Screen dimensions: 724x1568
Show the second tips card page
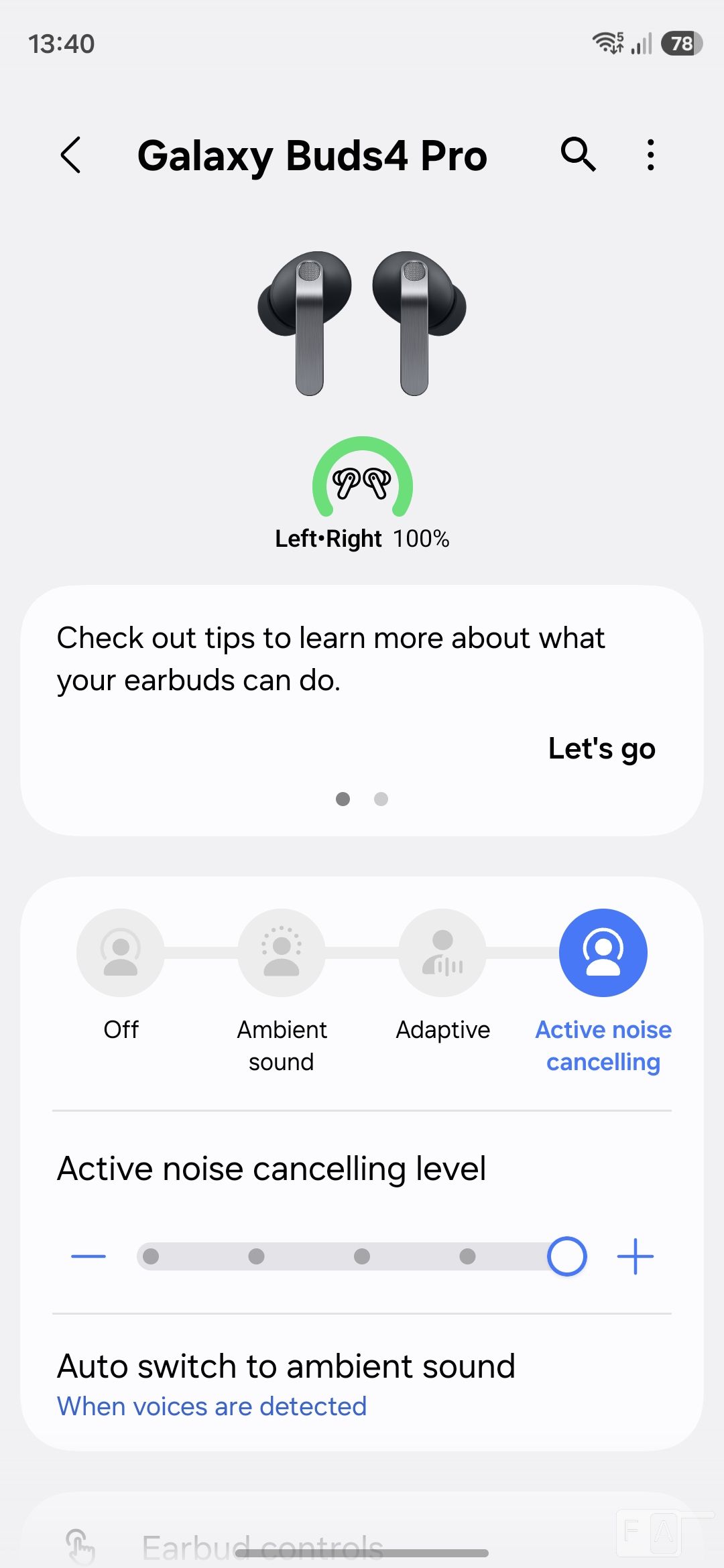[x=381, y=799]
